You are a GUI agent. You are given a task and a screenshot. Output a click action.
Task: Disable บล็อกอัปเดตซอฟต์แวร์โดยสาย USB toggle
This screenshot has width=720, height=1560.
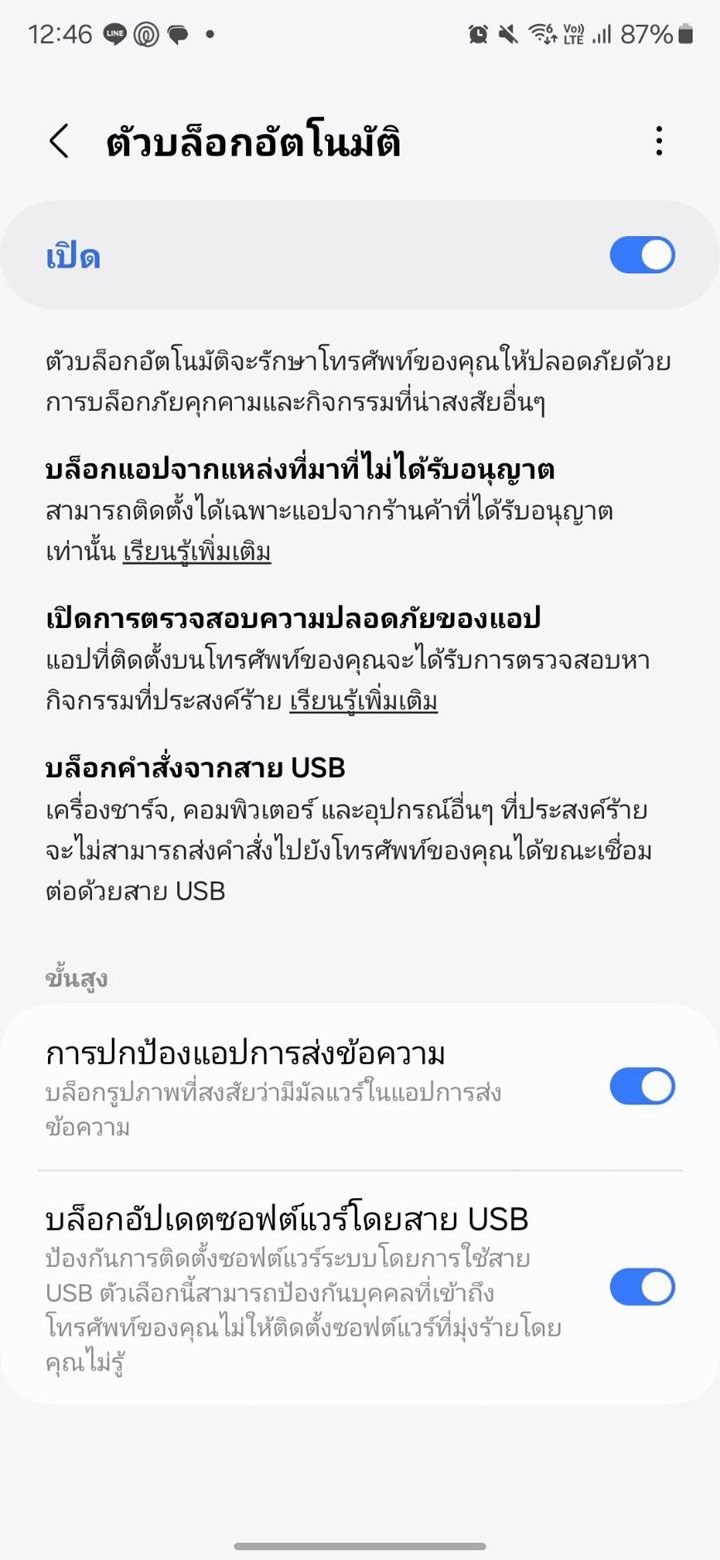(642, 1287)
